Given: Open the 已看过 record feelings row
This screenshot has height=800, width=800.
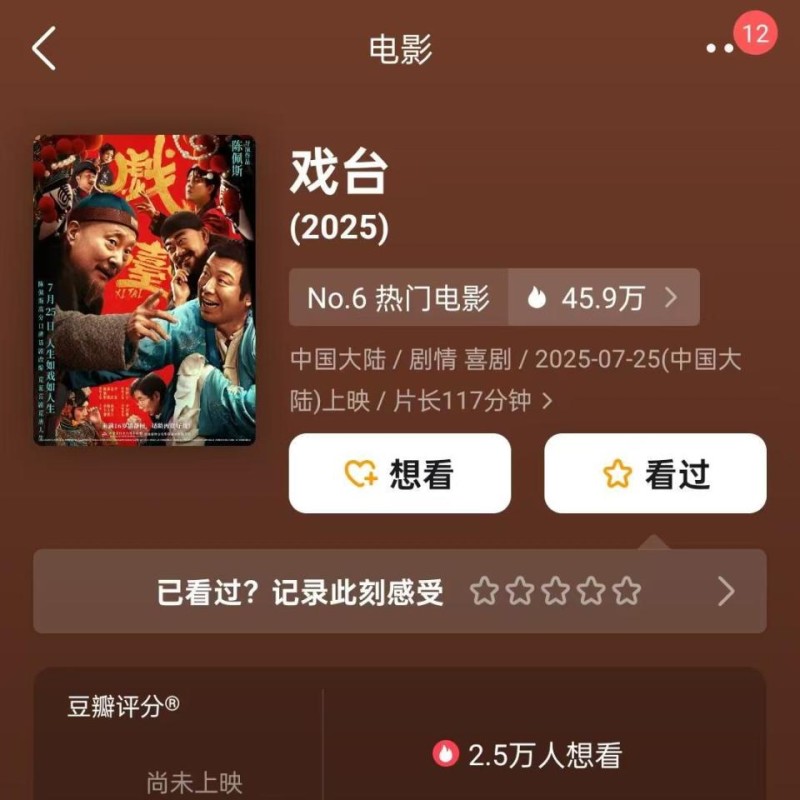Looking at the screenshot, I should pyautogui.click(x=300, y=591).
